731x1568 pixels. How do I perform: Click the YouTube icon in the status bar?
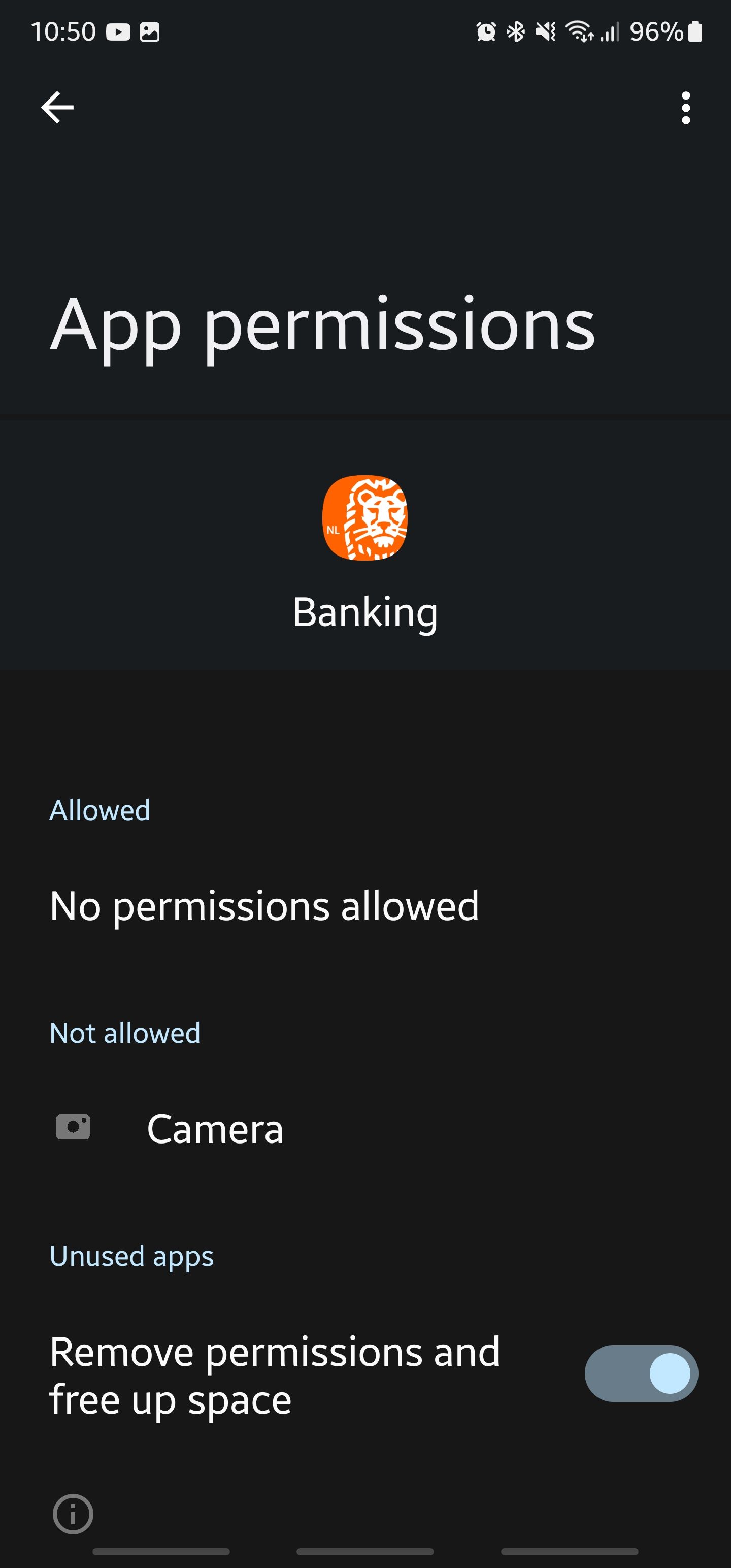pyautogui.click(x=119, y=31)
